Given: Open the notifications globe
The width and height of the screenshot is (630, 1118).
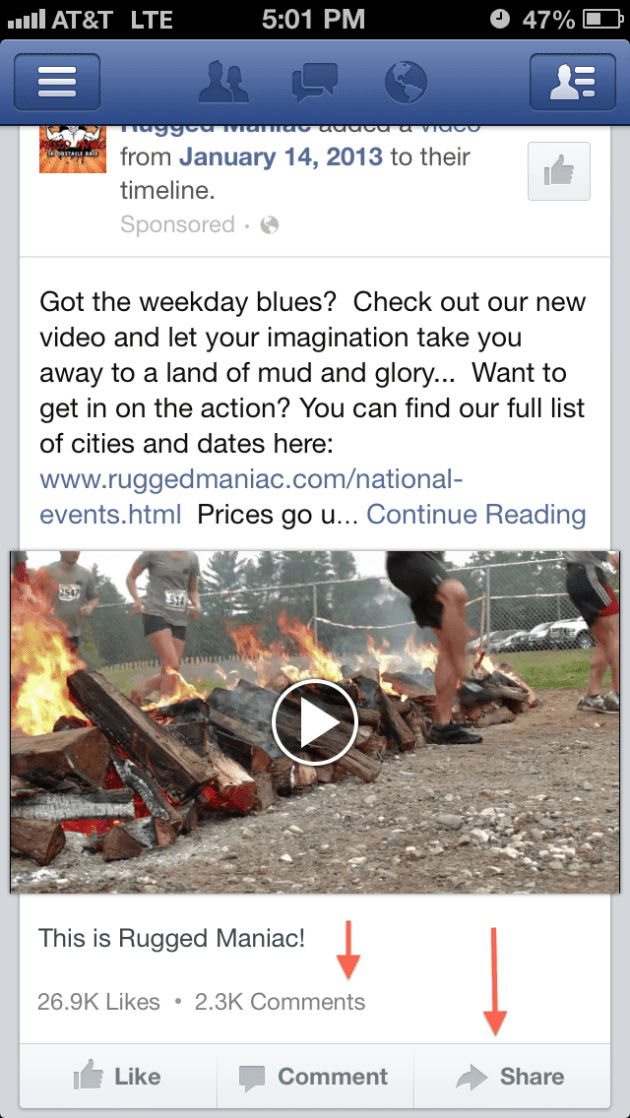Looking at the screenshot, I should [405, 82].
